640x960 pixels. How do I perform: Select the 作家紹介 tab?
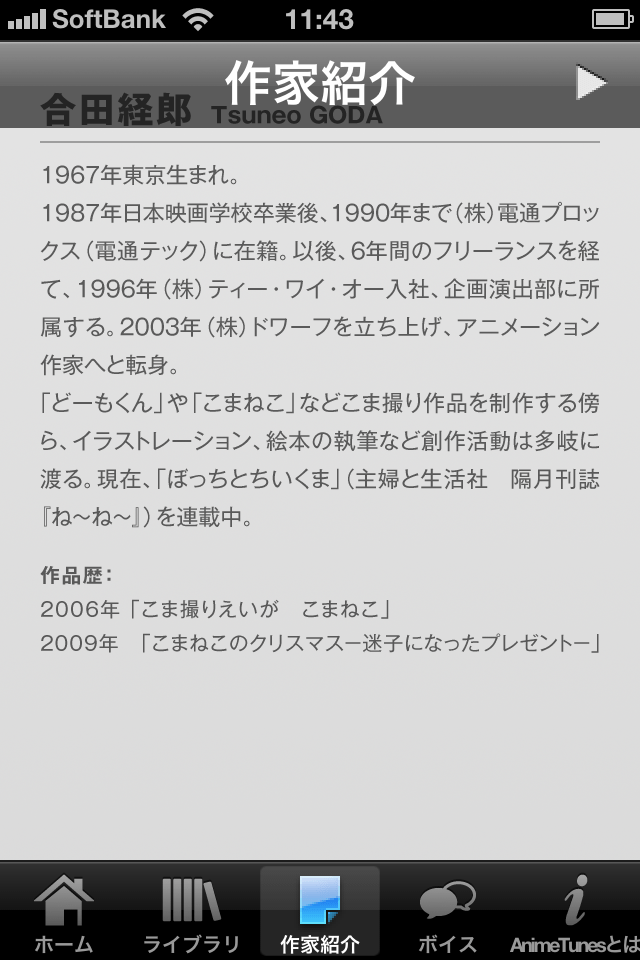[320, 912]
